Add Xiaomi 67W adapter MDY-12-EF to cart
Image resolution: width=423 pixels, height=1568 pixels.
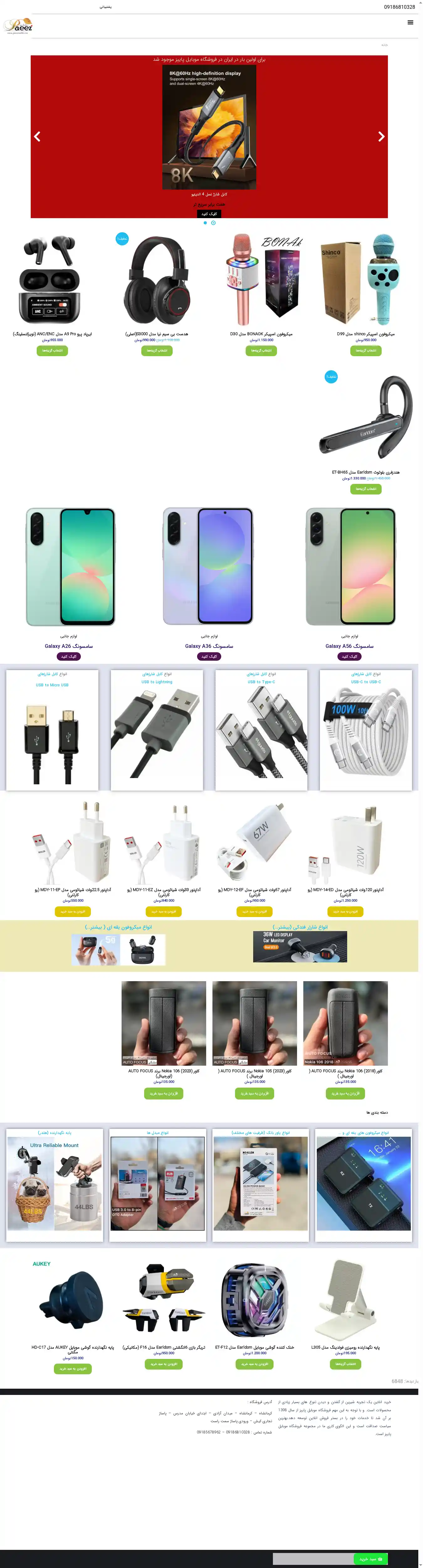pos(255,911)
